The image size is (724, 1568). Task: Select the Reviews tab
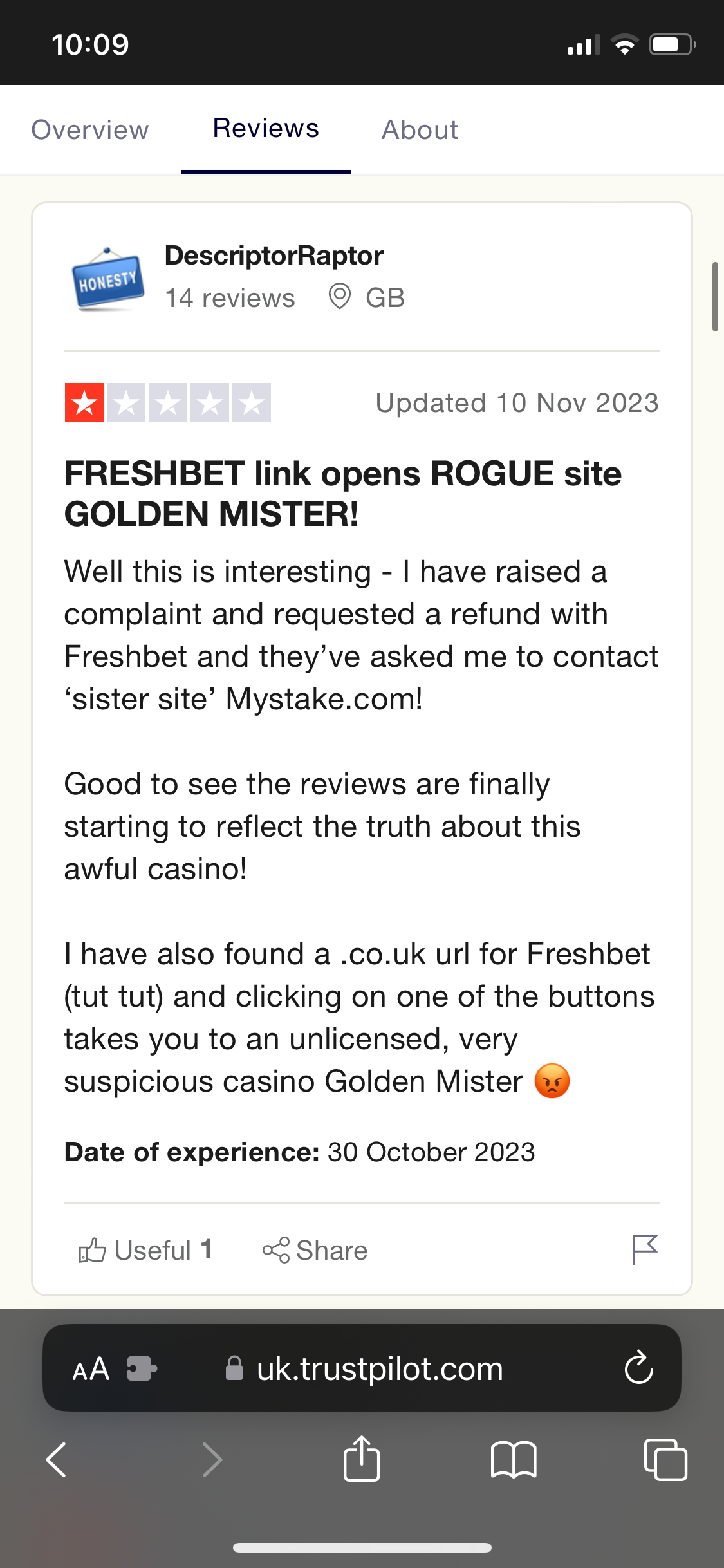click(x=266, y=129)
